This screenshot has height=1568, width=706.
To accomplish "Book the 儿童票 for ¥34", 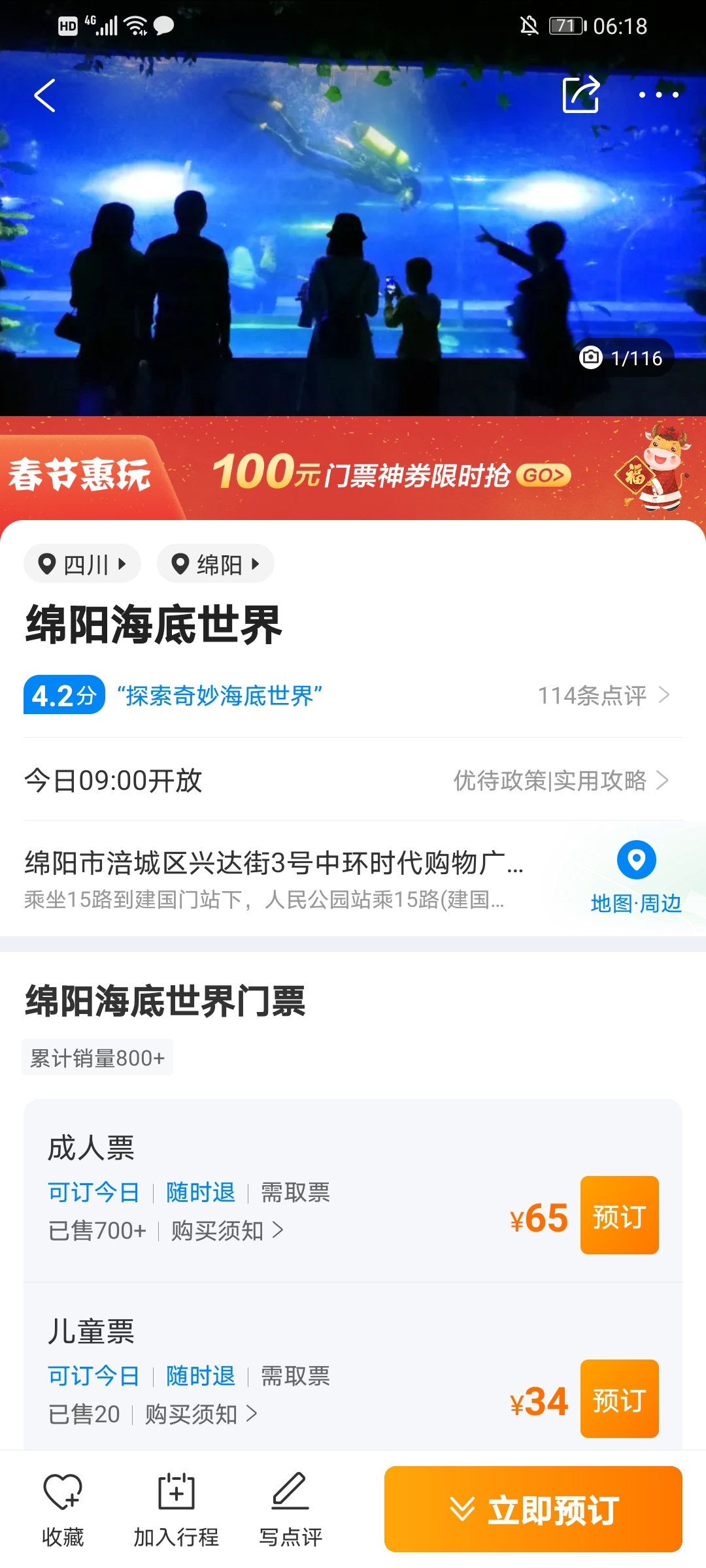I will (x=619, y=1399).
